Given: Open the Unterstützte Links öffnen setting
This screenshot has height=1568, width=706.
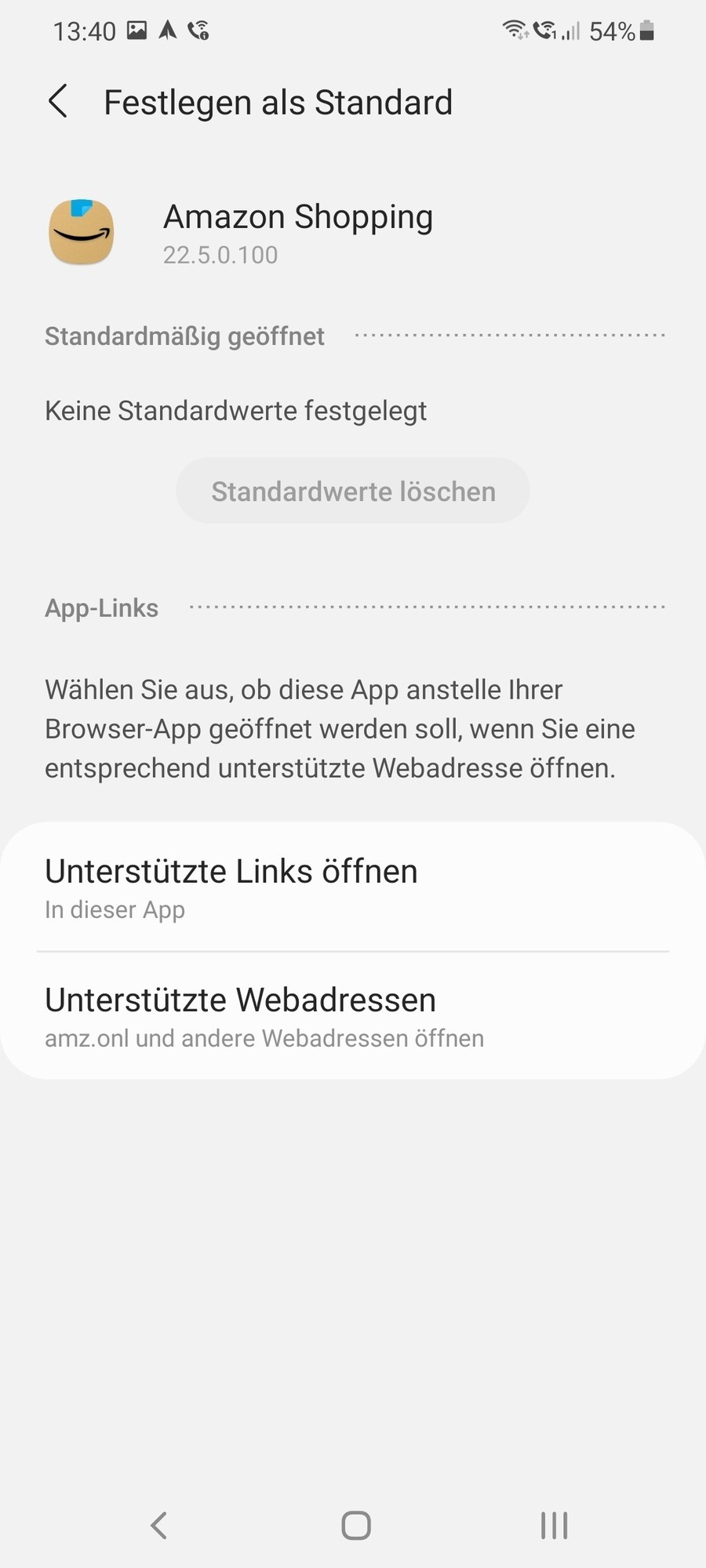Looking at the screenshot, I should tap(353, 887).
